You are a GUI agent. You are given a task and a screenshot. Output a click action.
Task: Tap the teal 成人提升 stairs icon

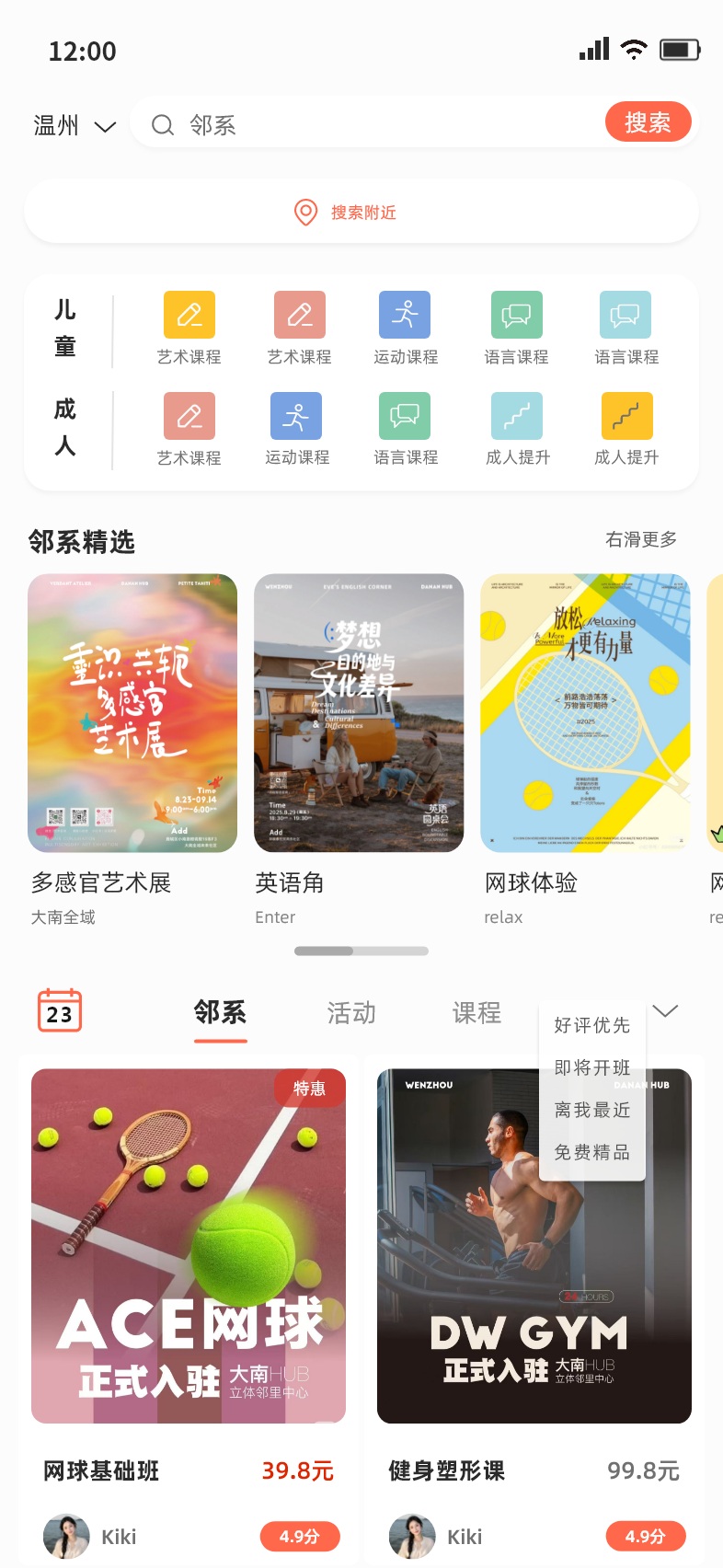516,419
